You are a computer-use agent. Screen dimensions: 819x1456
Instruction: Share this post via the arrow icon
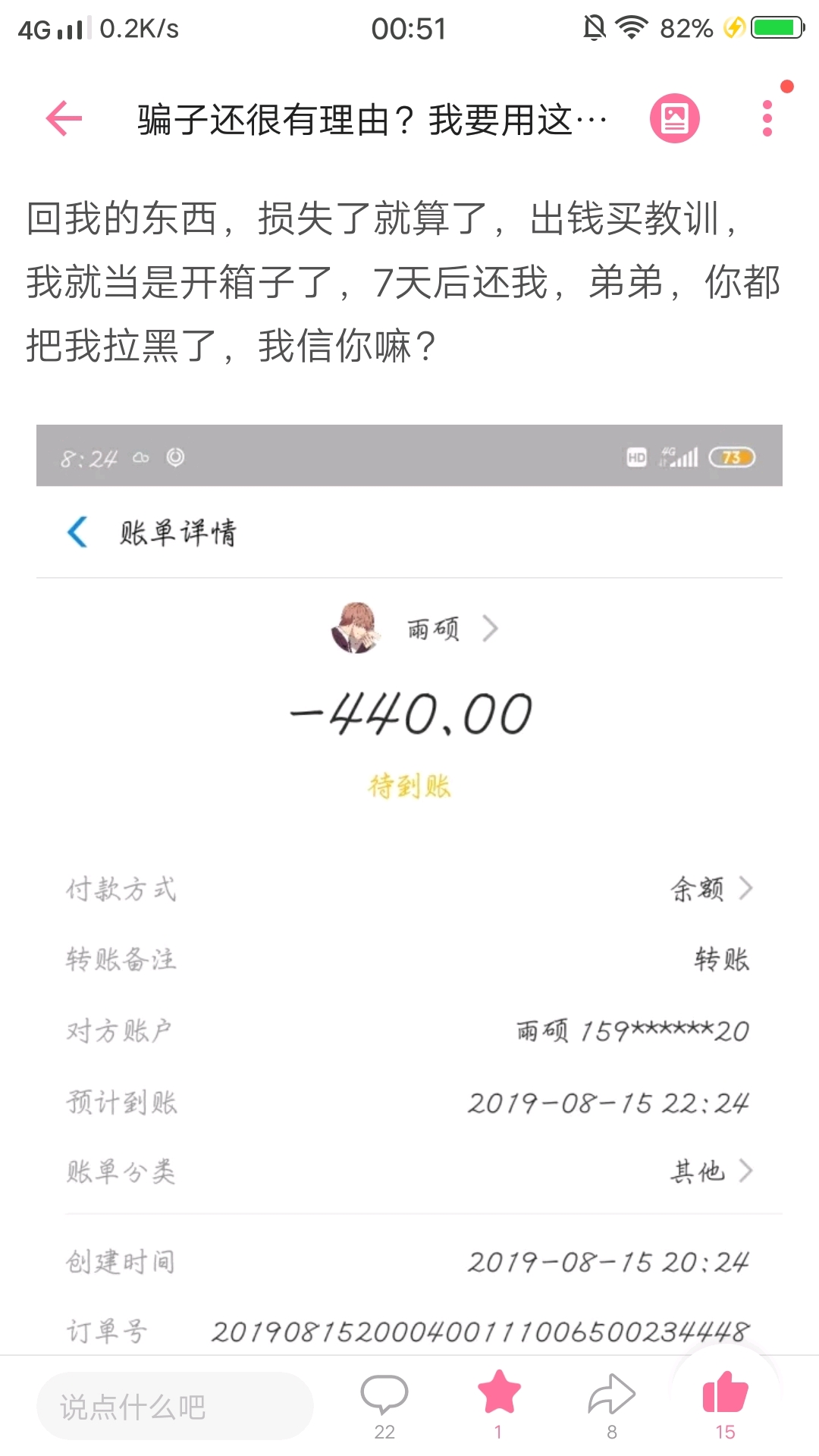[611, 1395]
